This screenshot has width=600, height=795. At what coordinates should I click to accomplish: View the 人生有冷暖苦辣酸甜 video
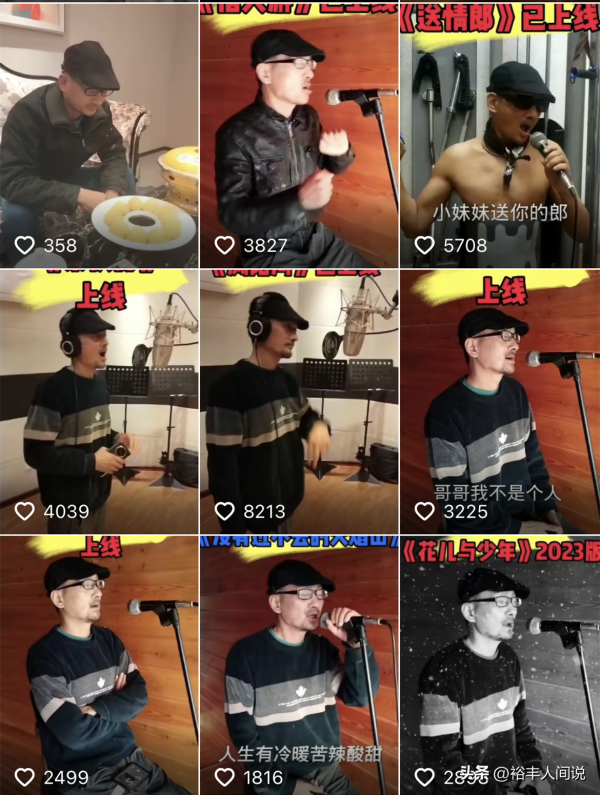click(298, 665)
